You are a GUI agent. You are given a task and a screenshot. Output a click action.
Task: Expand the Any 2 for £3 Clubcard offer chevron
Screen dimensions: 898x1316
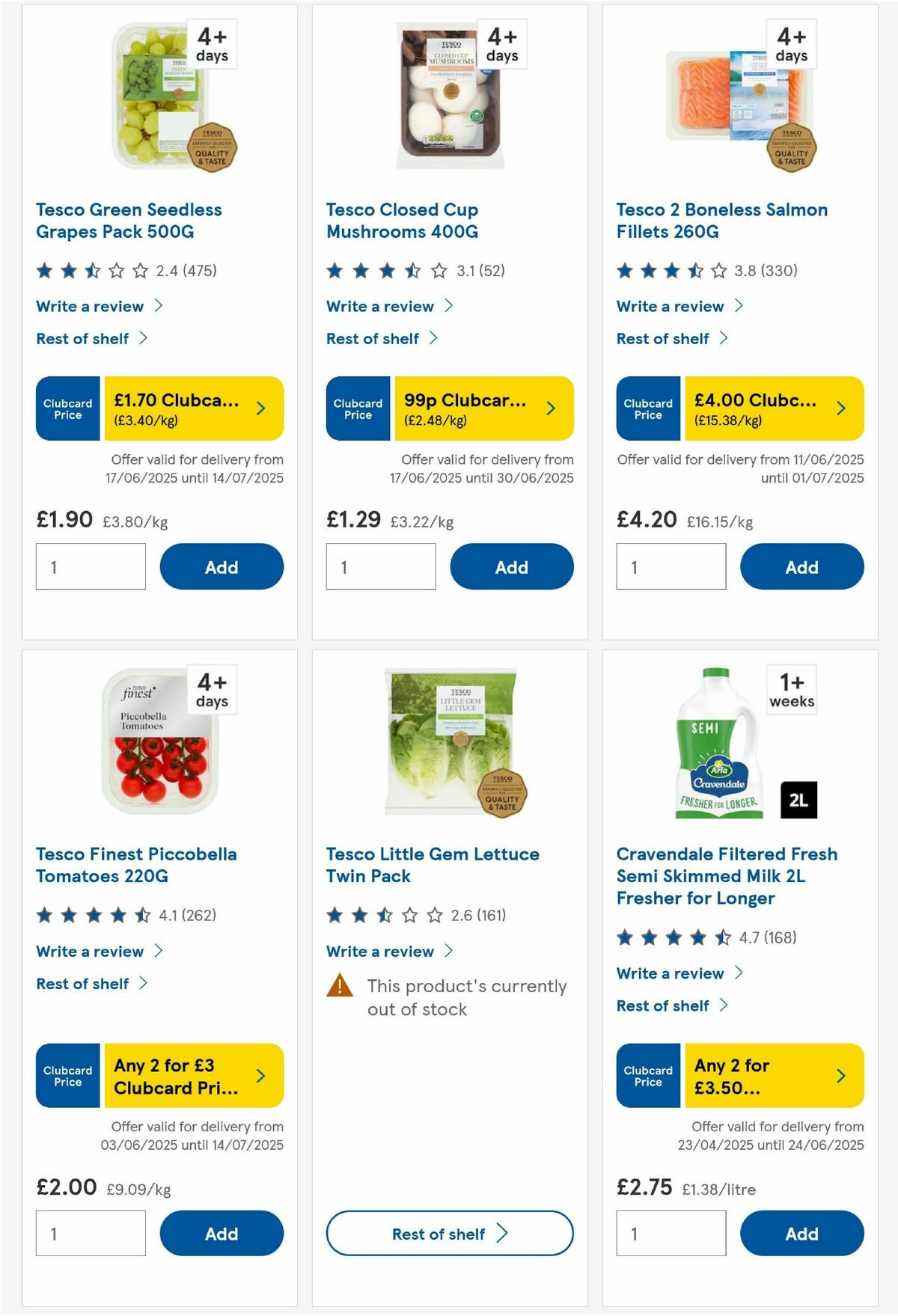(261, 1075)
